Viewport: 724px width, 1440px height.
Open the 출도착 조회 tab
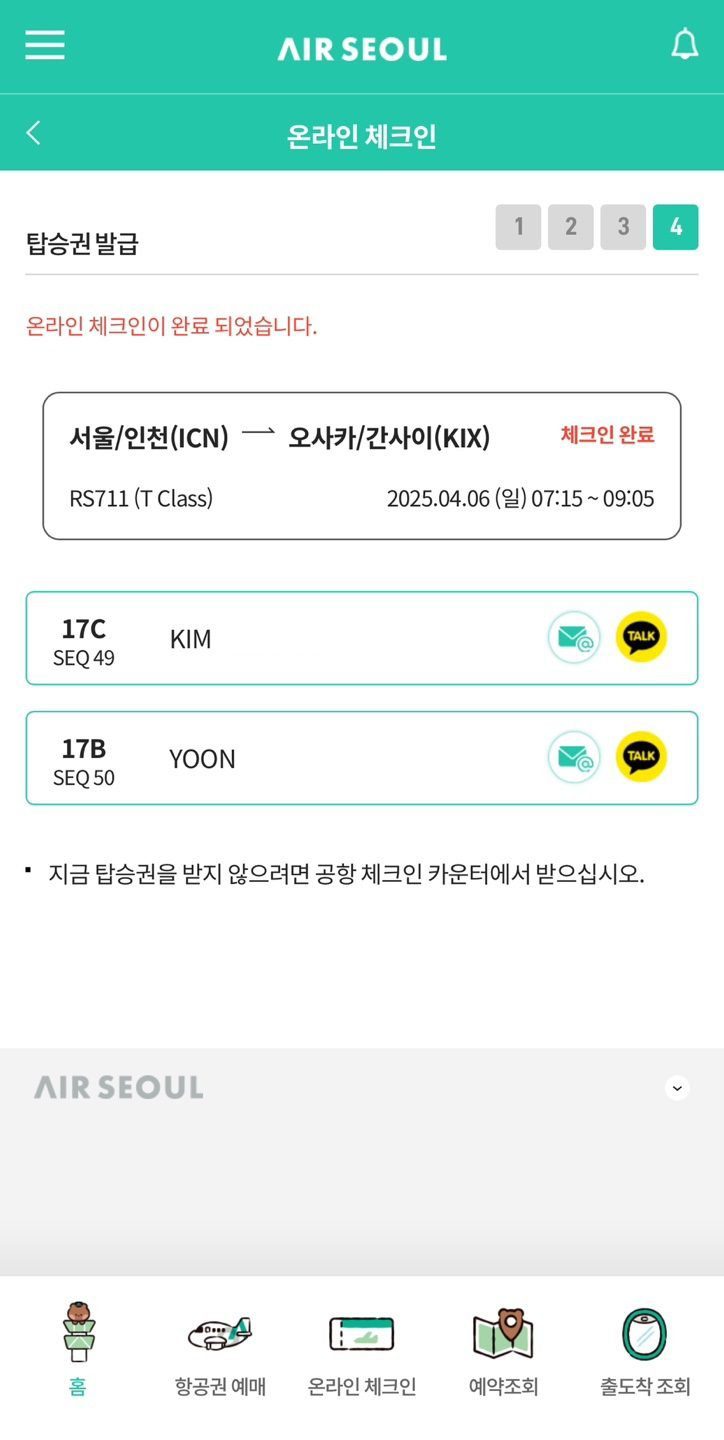[x=645, y=1348]
